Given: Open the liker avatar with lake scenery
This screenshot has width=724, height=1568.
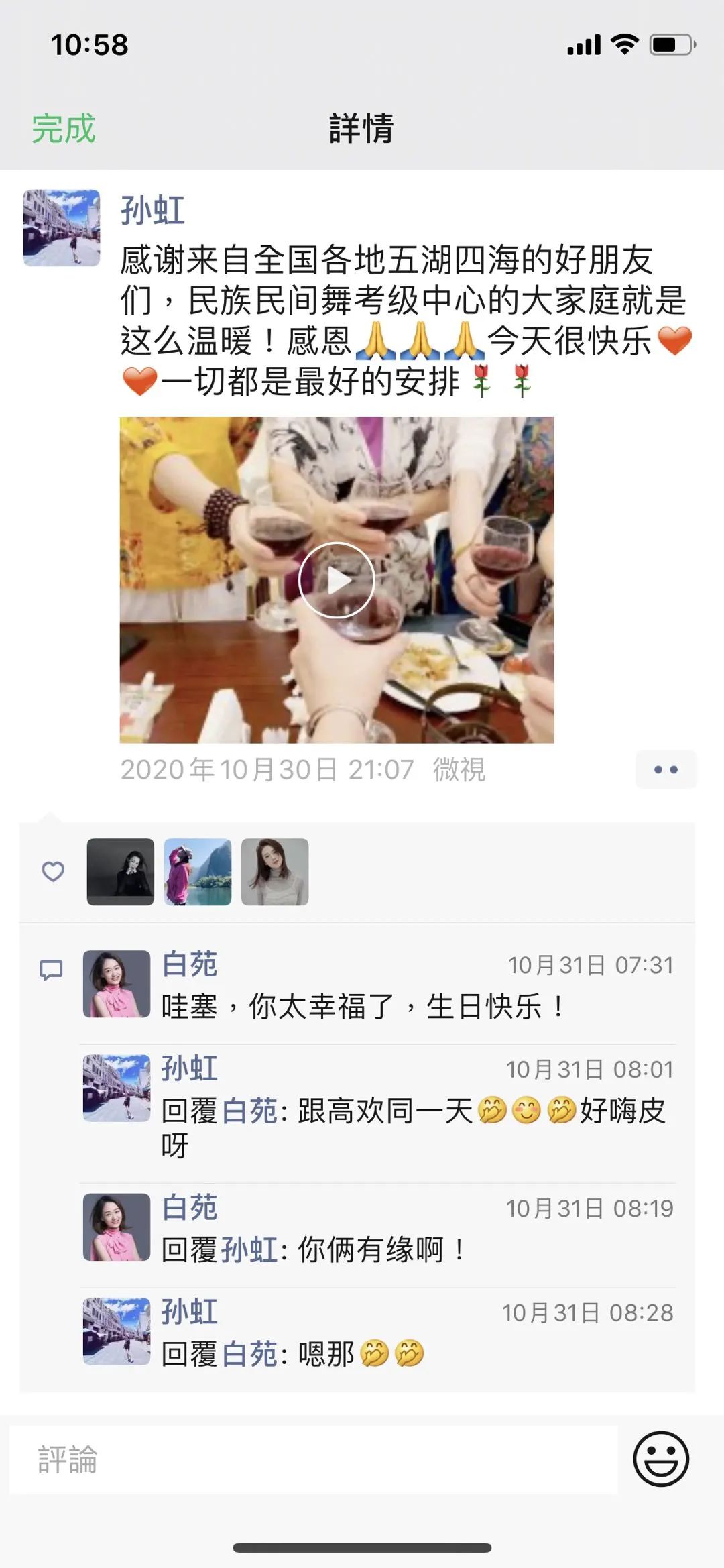Looking at the screenshot, I should click(198, 871).
